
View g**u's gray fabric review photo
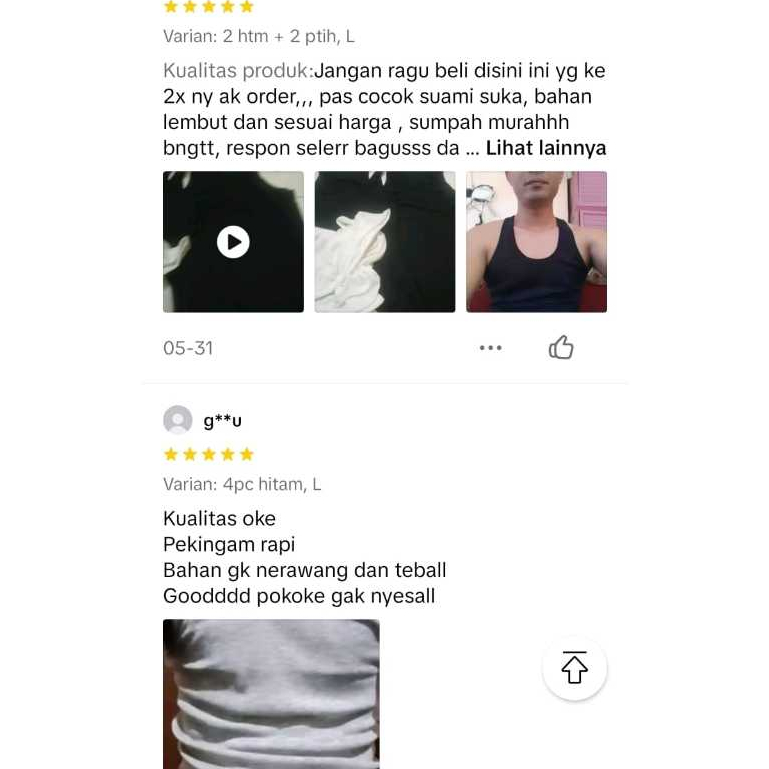(x=271, y=693)
